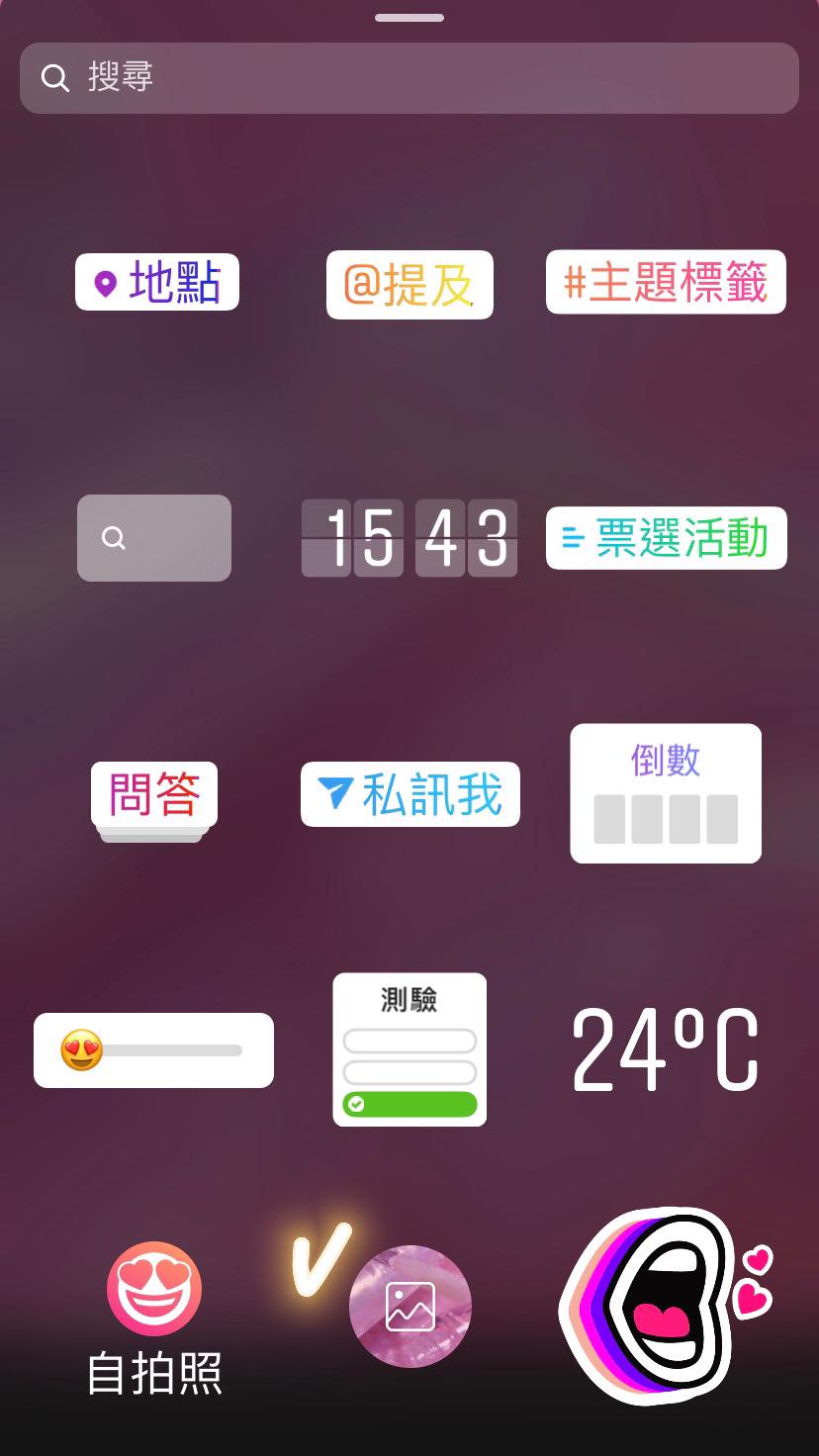Open the GIF search sticker
Image resolution: width=819 pixels, height=1456 pixels.
pyautogui.click(x=154, y=538)
